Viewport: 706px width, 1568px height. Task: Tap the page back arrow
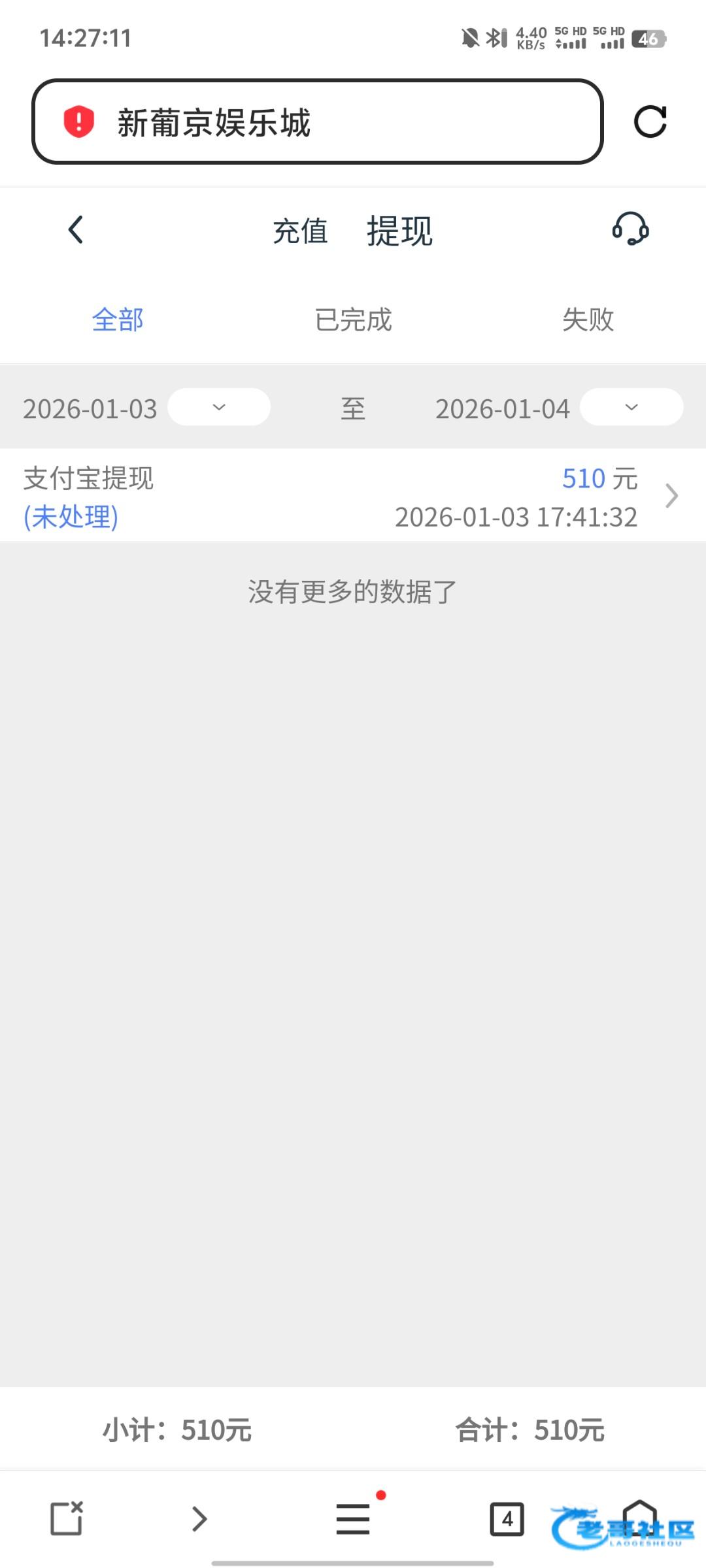click(x=76, y=230)
